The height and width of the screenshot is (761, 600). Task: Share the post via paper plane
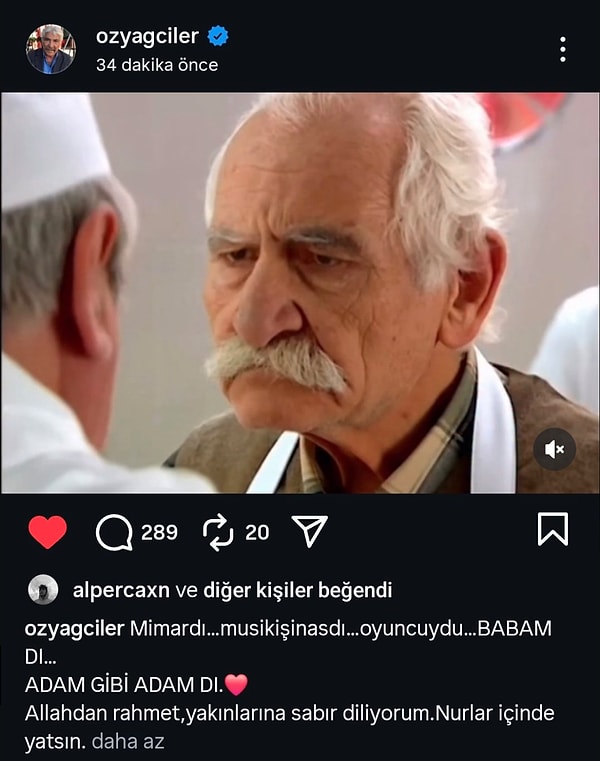pyautogui.click(x=310, y=532)
